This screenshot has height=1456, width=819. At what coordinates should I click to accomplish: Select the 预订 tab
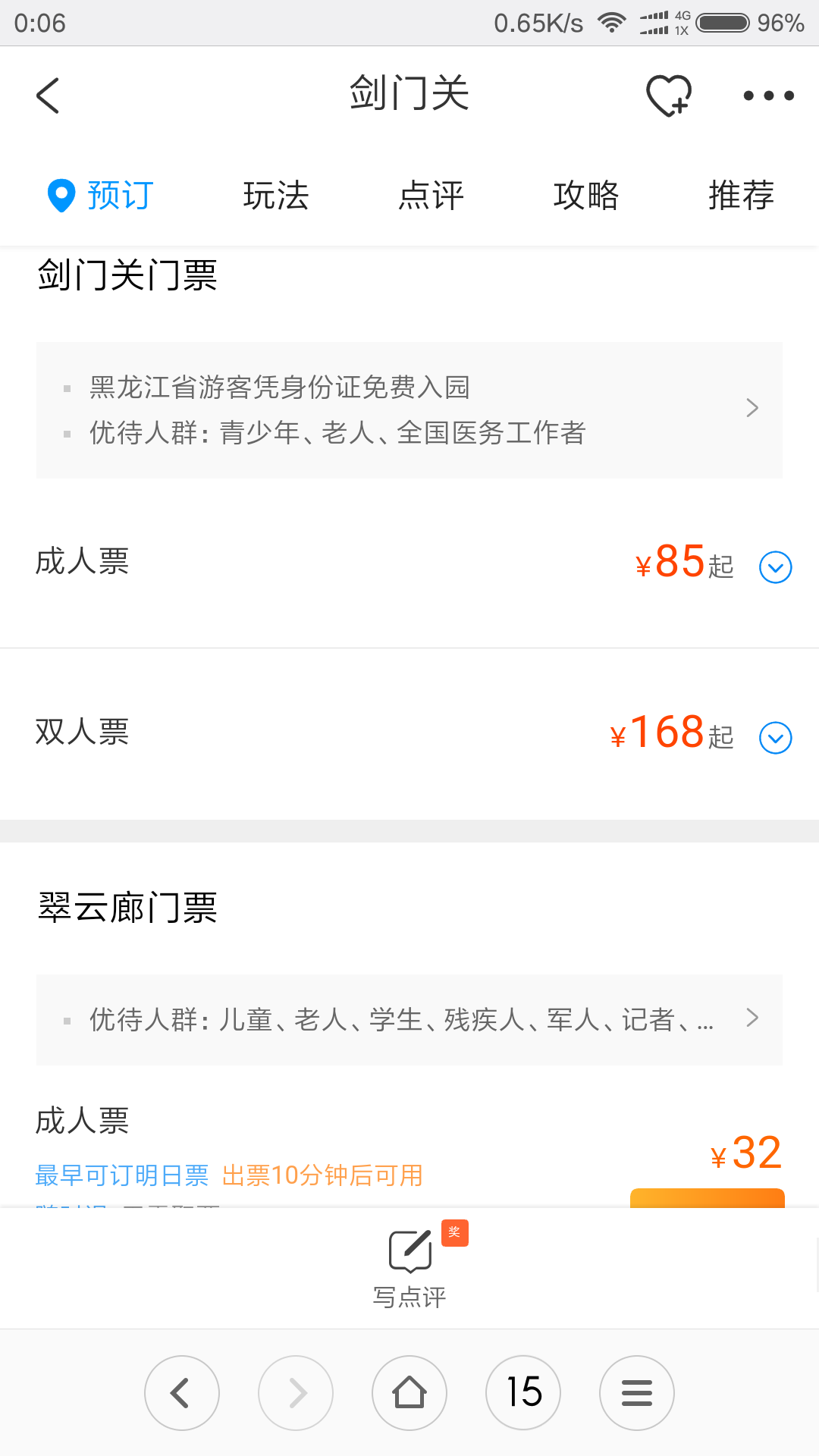pos(101,196)
